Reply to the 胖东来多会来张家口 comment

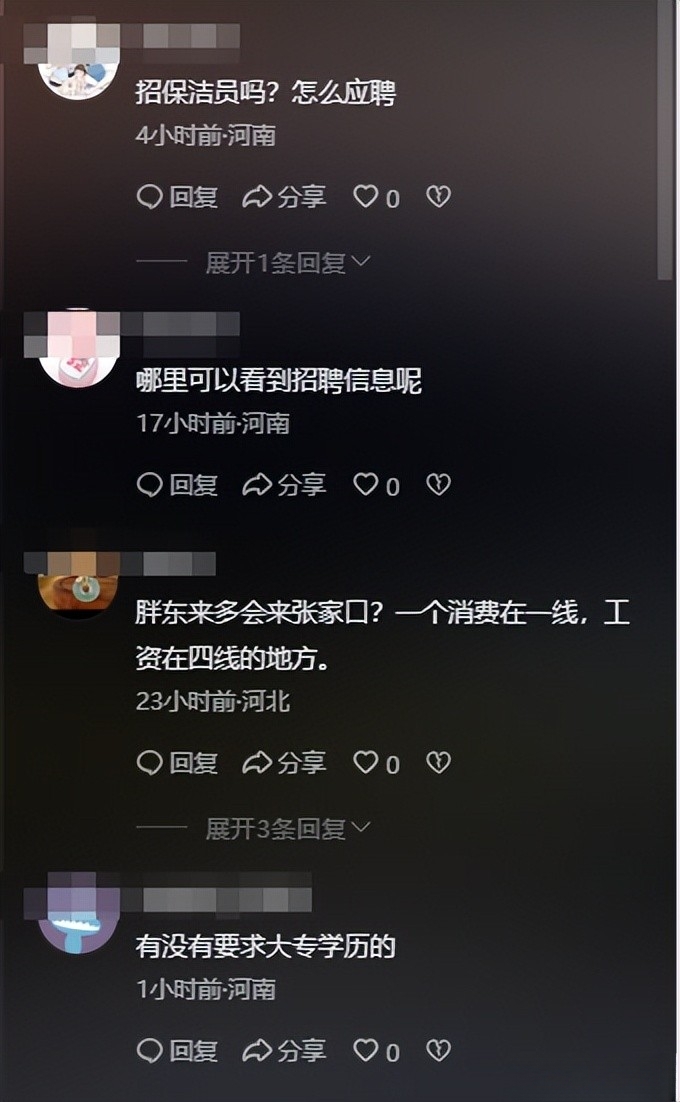177,763
